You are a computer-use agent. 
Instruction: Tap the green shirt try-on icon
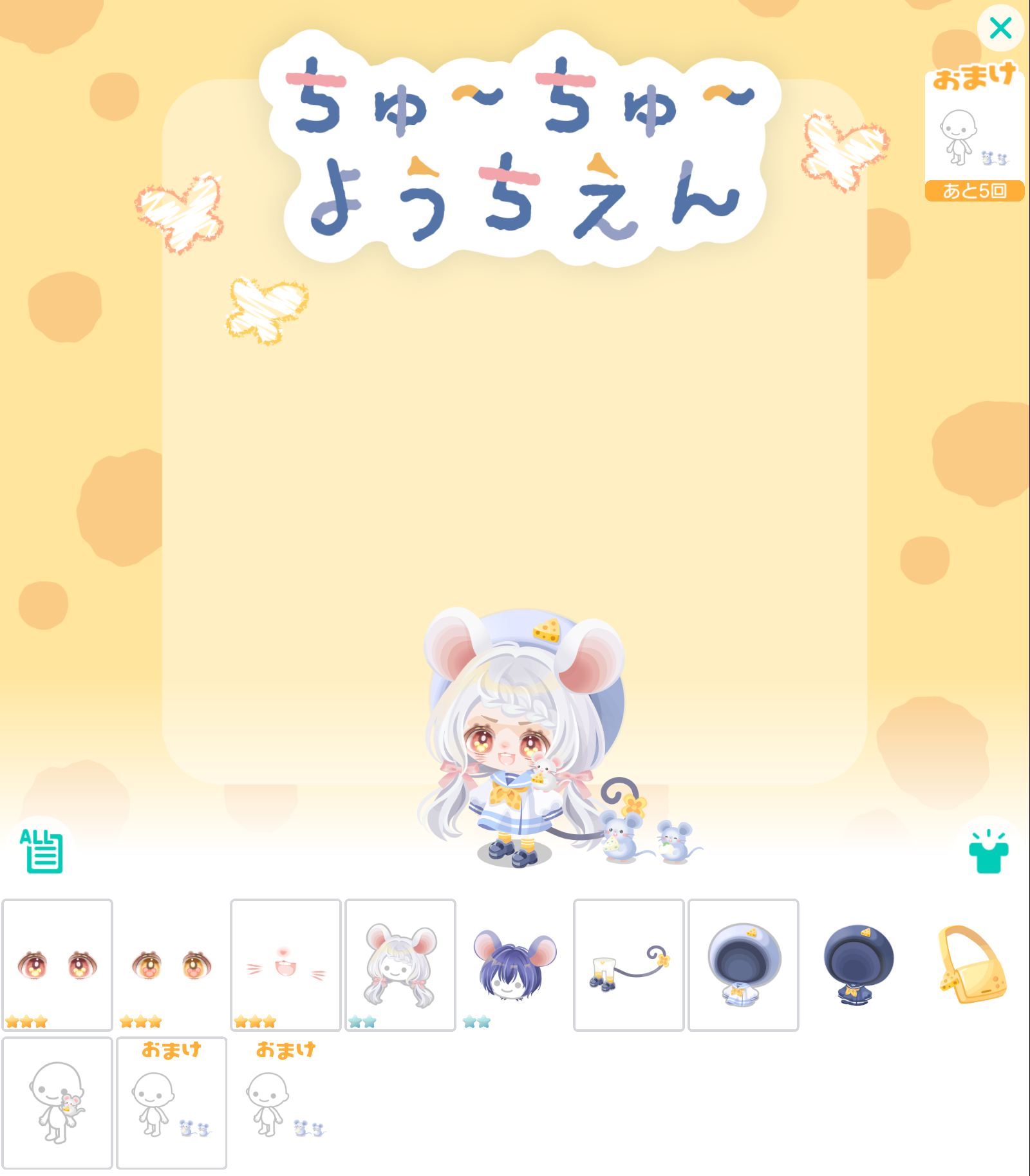click(988, 852)
